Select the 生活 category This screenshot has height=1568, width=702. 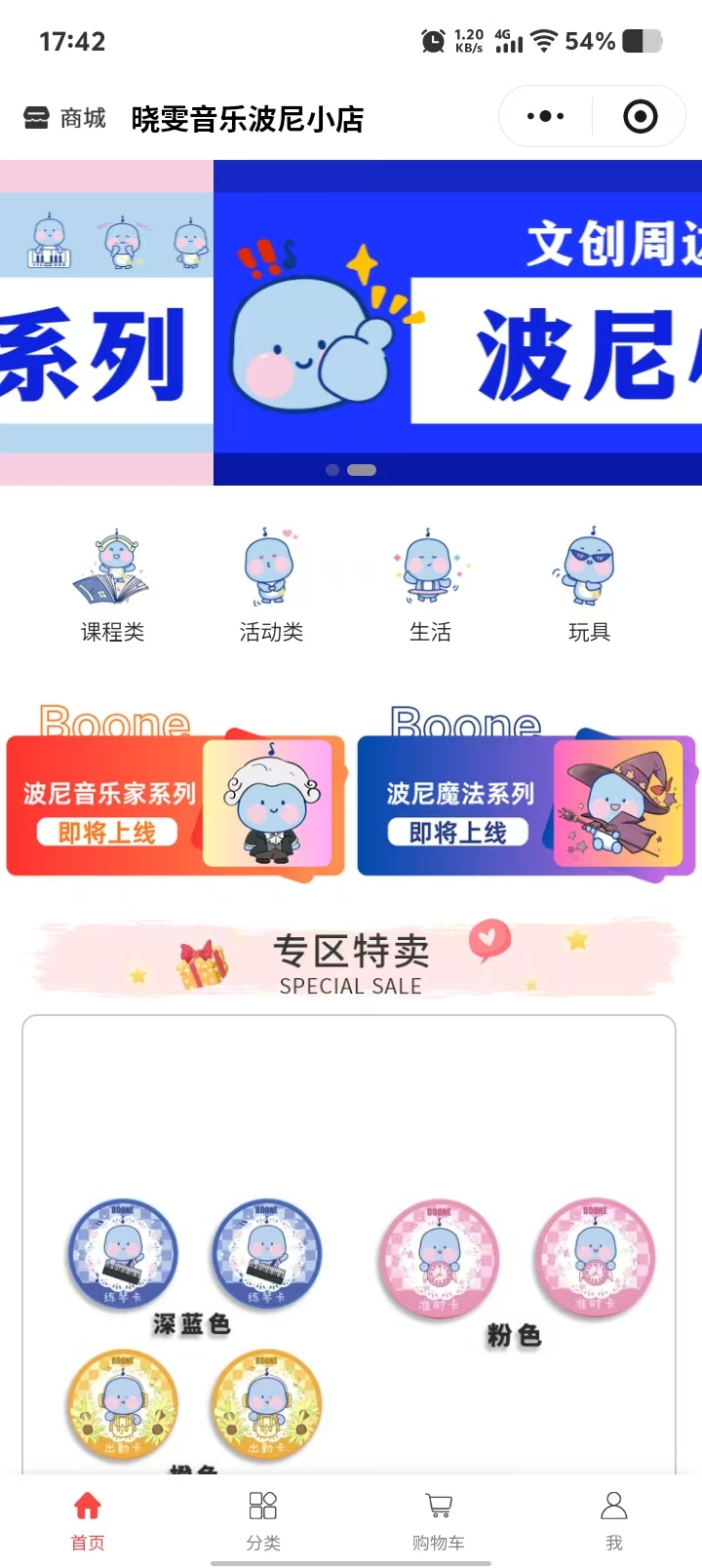click(x=430, y=585)
